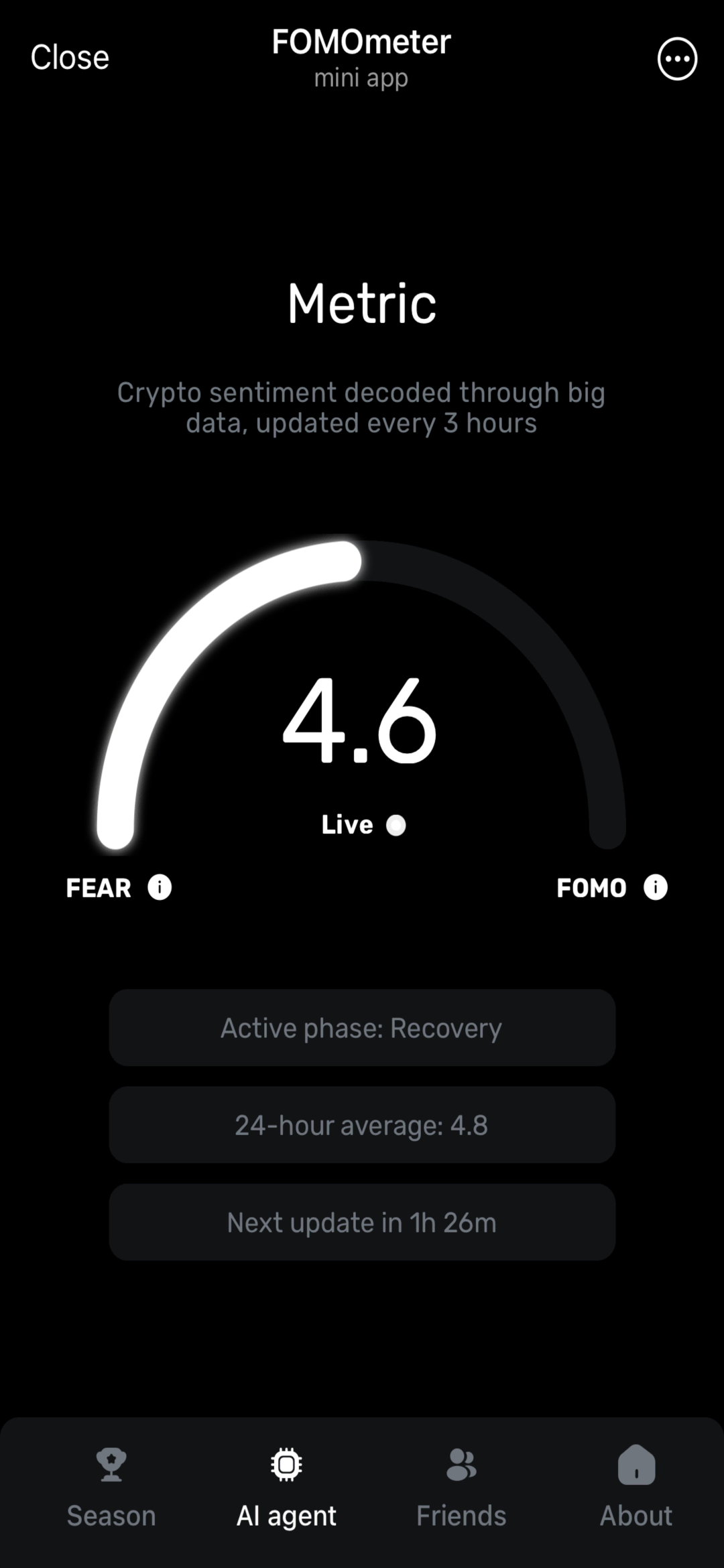
Task: Go to the Friends tab
Action: tap(461, 1488)
